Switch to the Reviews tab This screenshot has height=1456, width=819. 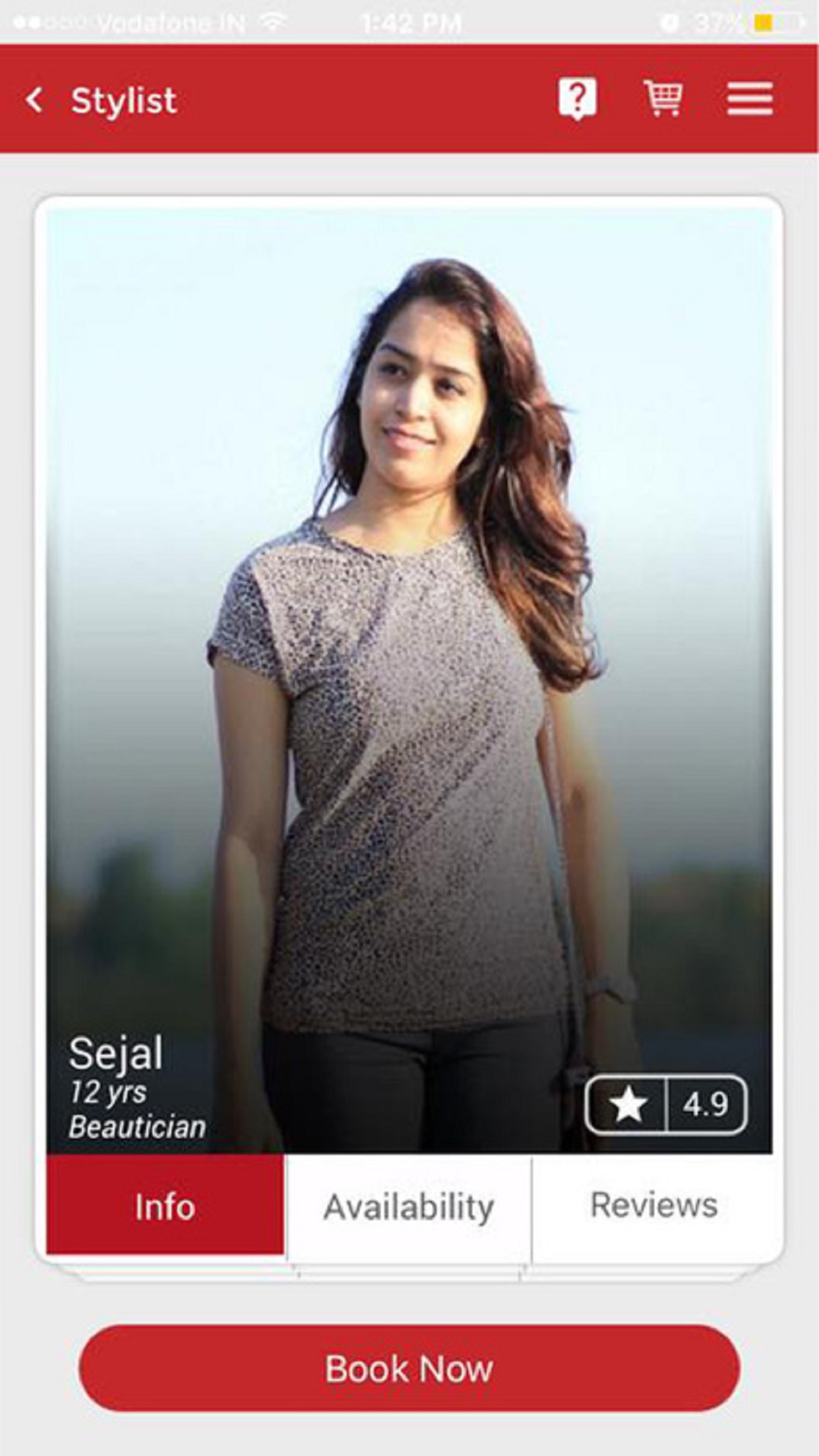click(653, 1206)
